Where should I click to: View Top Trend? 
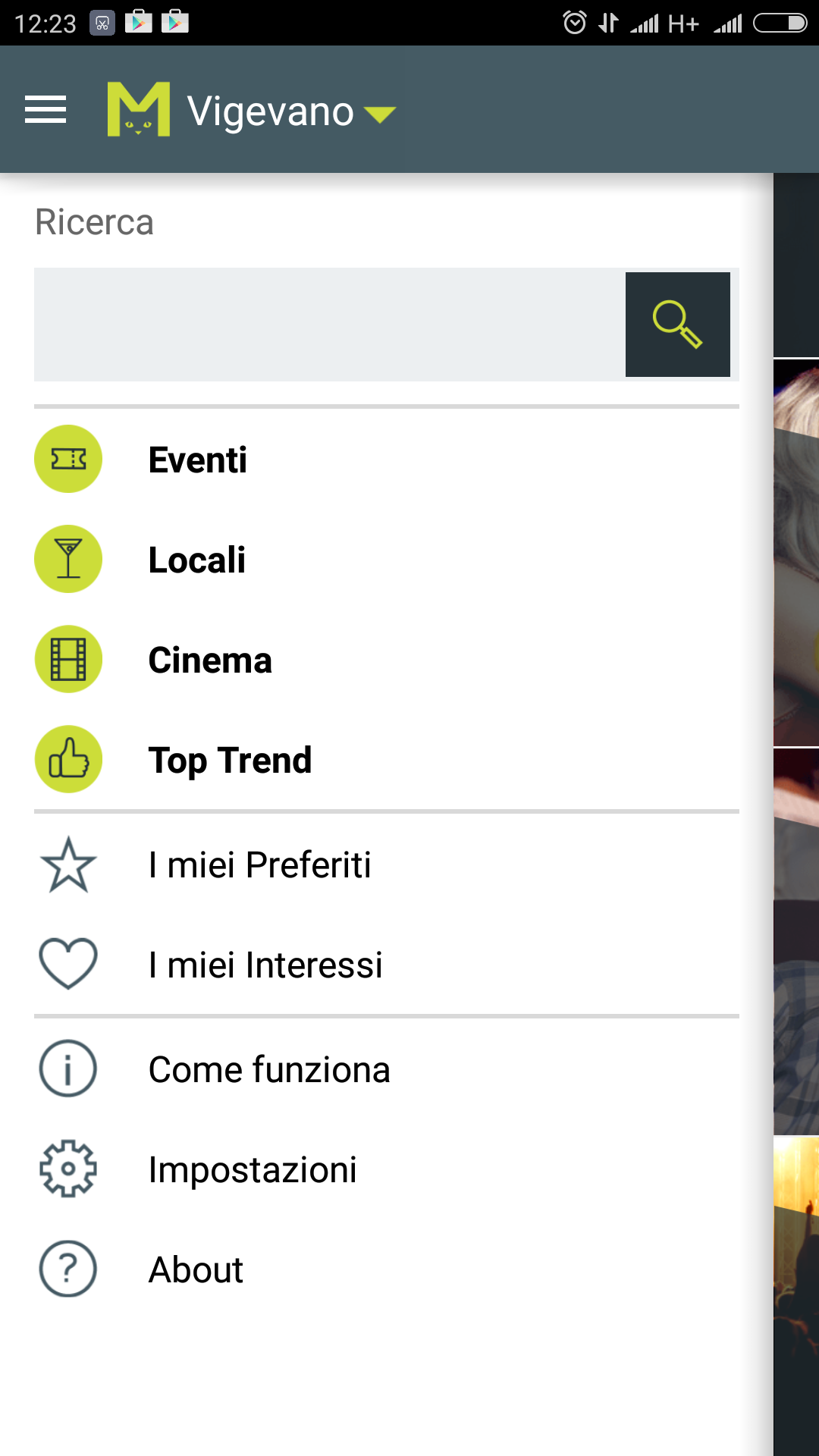[x=229, y=760]
